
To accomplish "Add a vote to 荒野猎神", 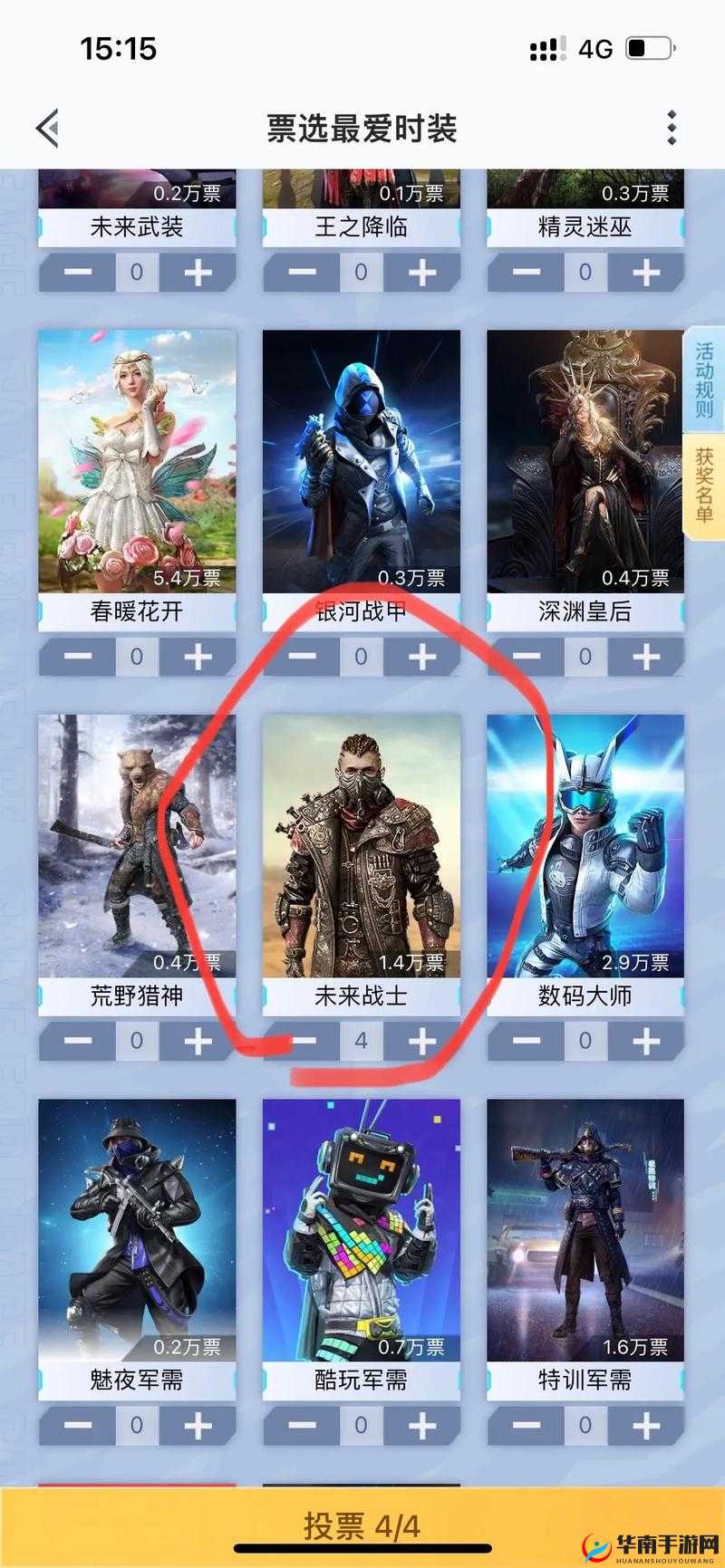I will 197,1040.
